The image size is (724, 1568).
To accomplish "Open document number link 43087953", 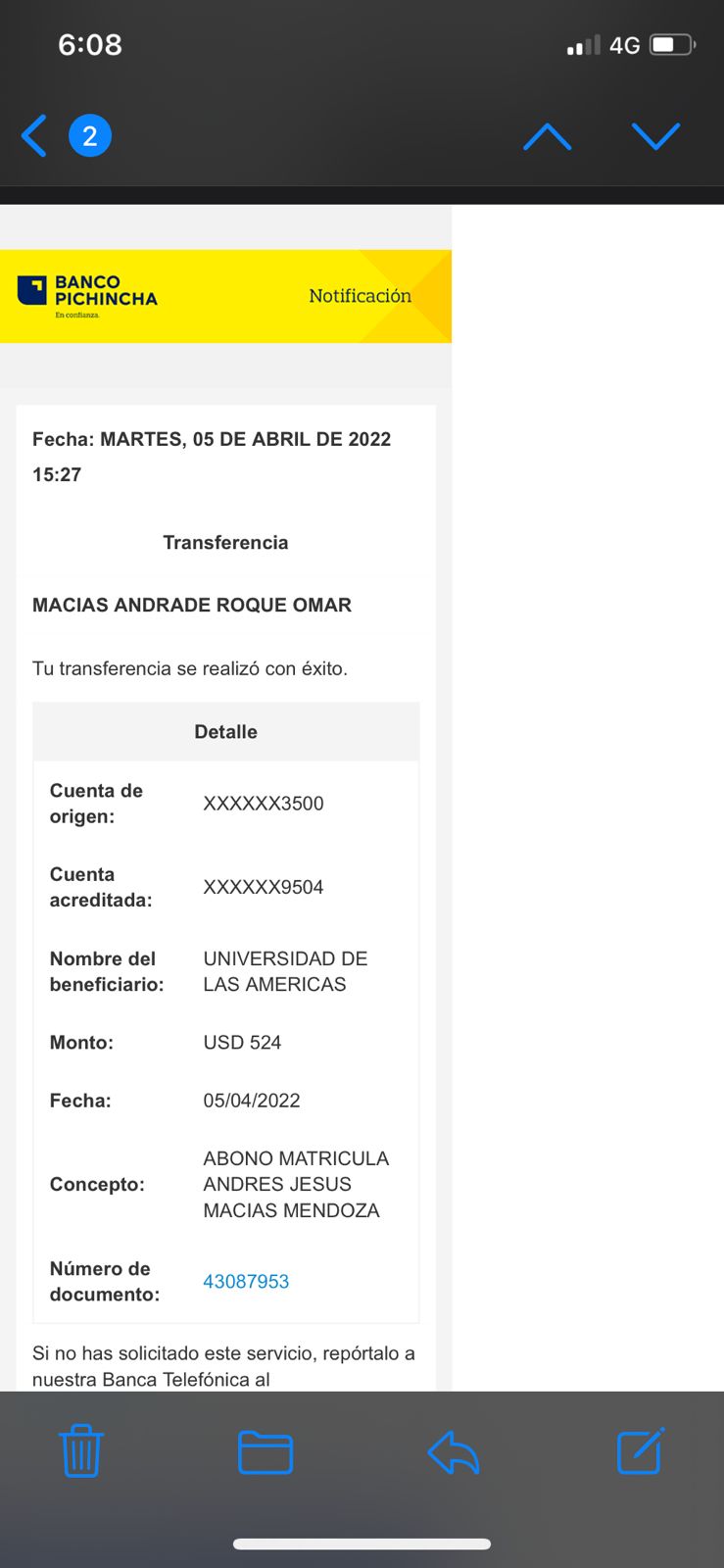I will [x=246, y=1282].
